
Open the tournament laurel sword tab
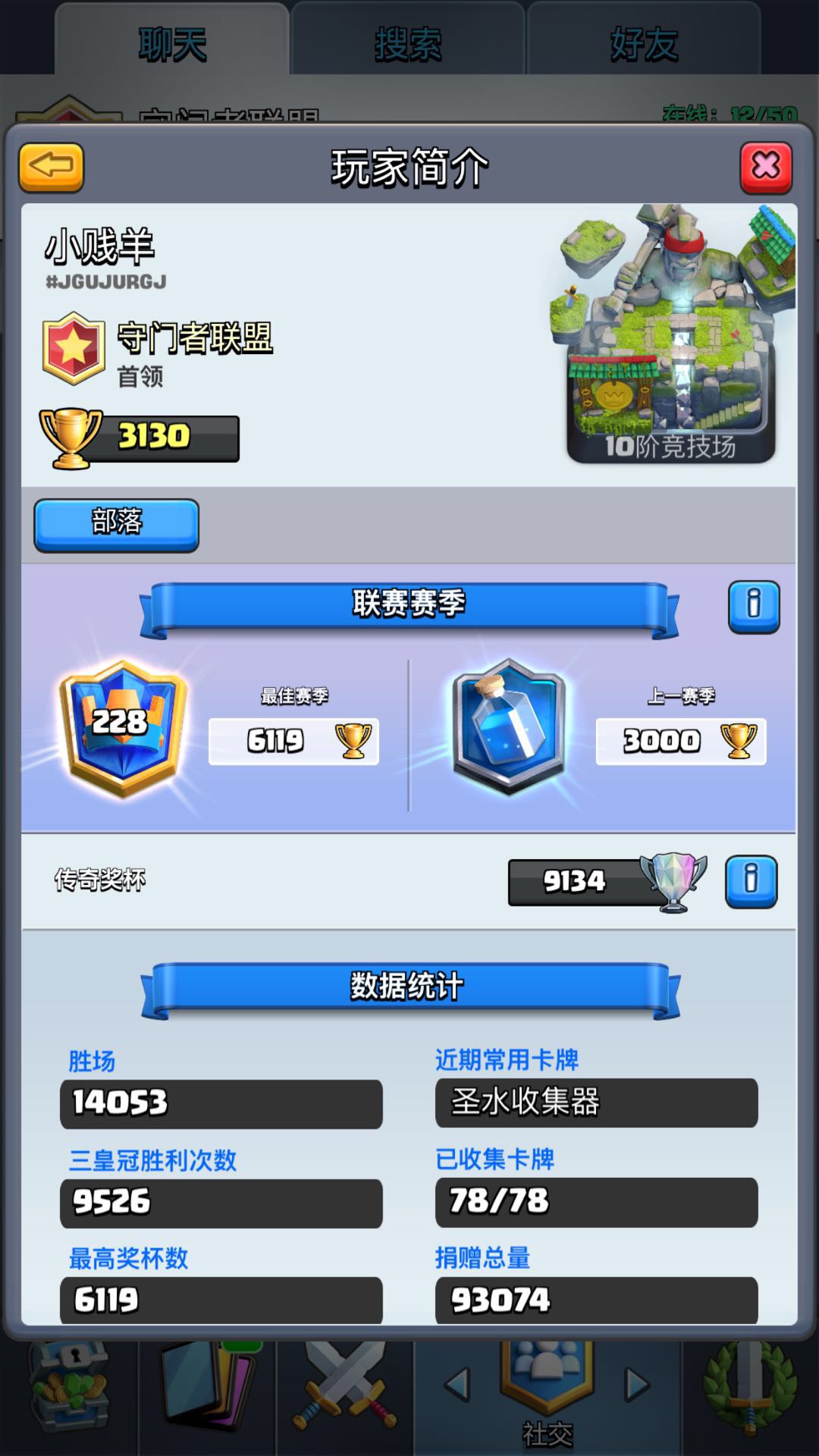pos(749,1389)
